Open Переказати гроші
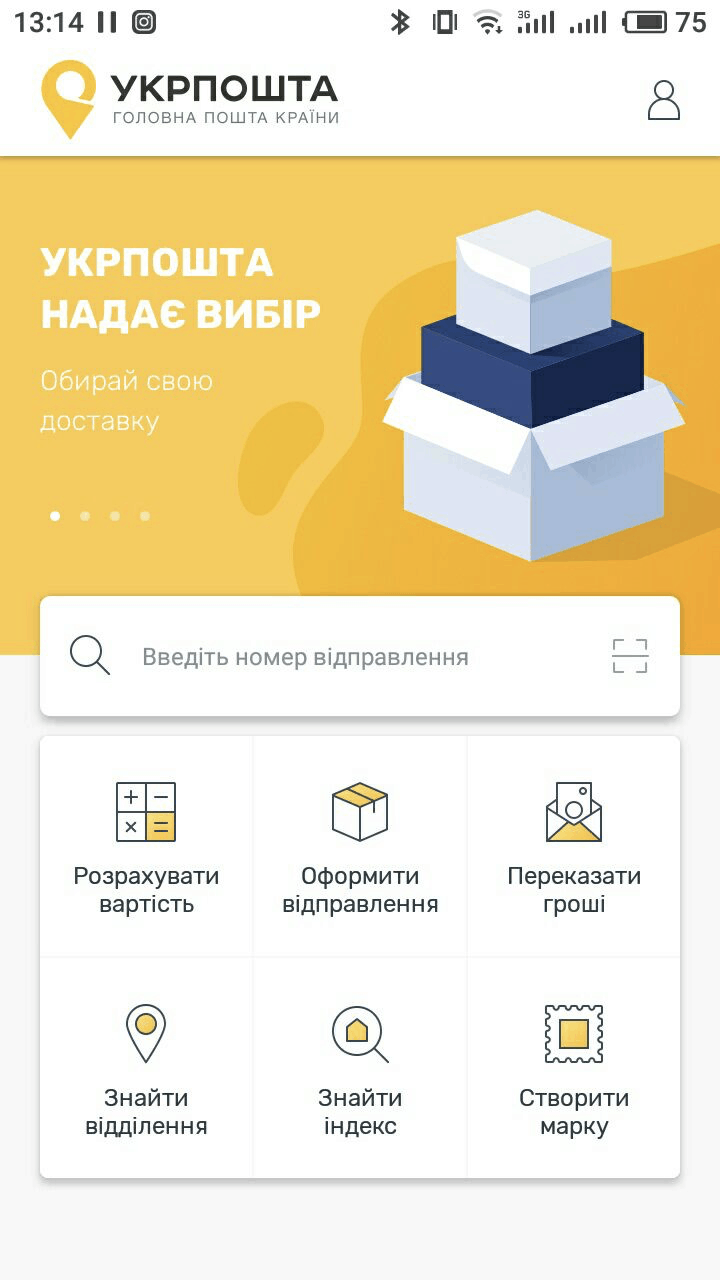Image resolution: width=720 pixels, height=1280 pixels. pyautogui.click(x=574, y=847)
